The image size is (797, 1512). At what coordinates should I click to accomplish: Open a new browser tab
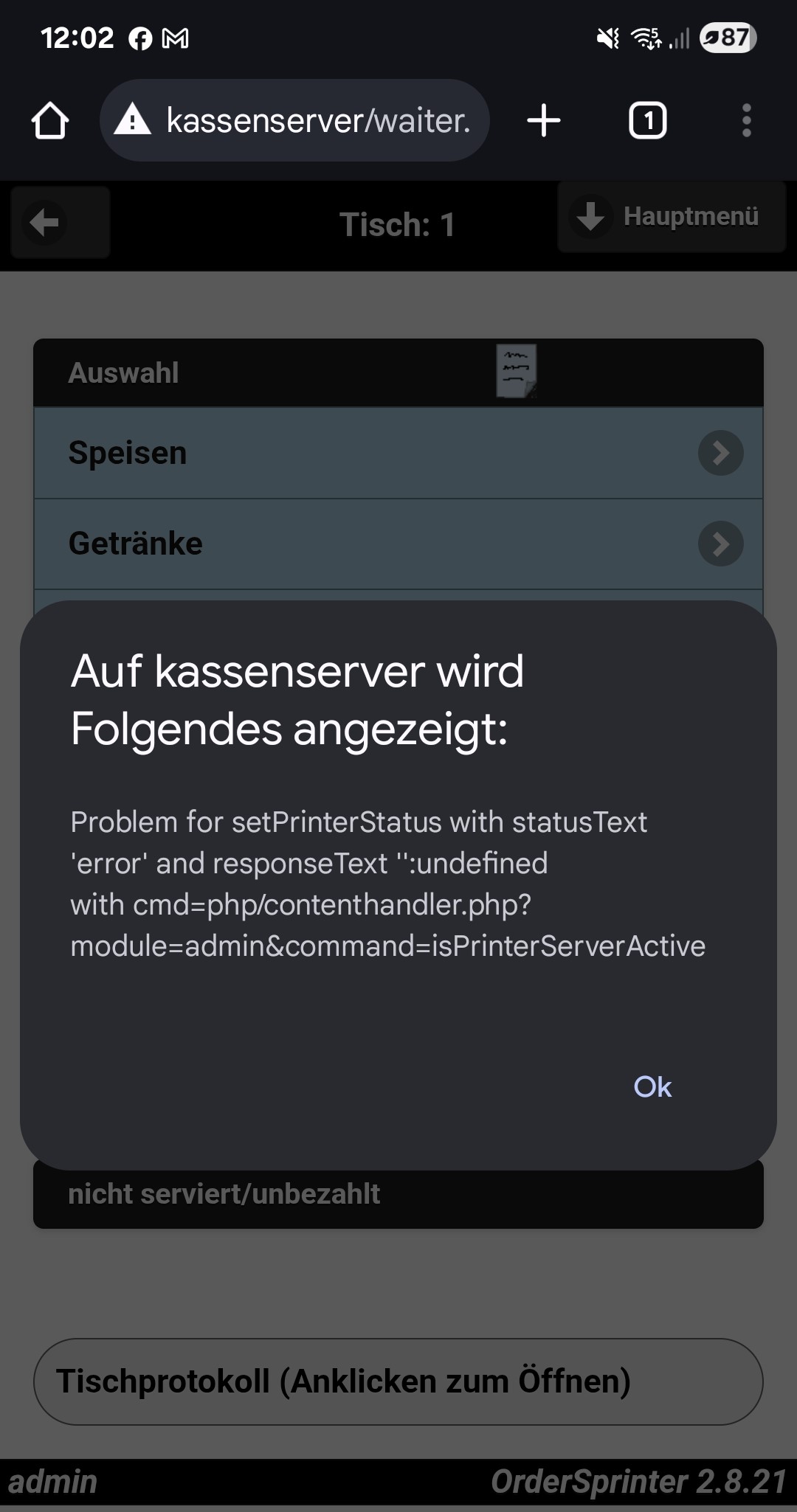click(544, 120)
